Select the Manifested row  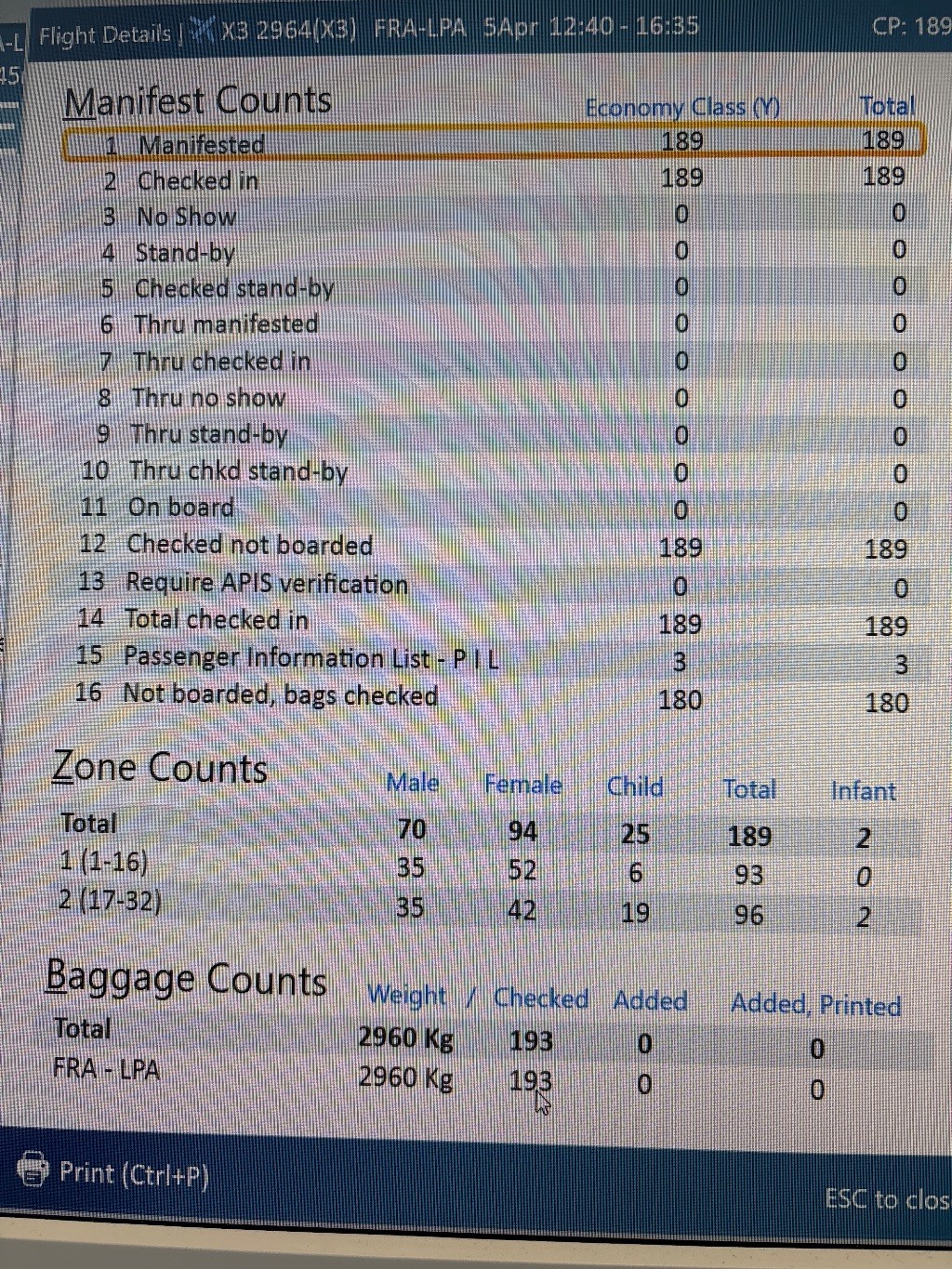[x=201, y=145]
